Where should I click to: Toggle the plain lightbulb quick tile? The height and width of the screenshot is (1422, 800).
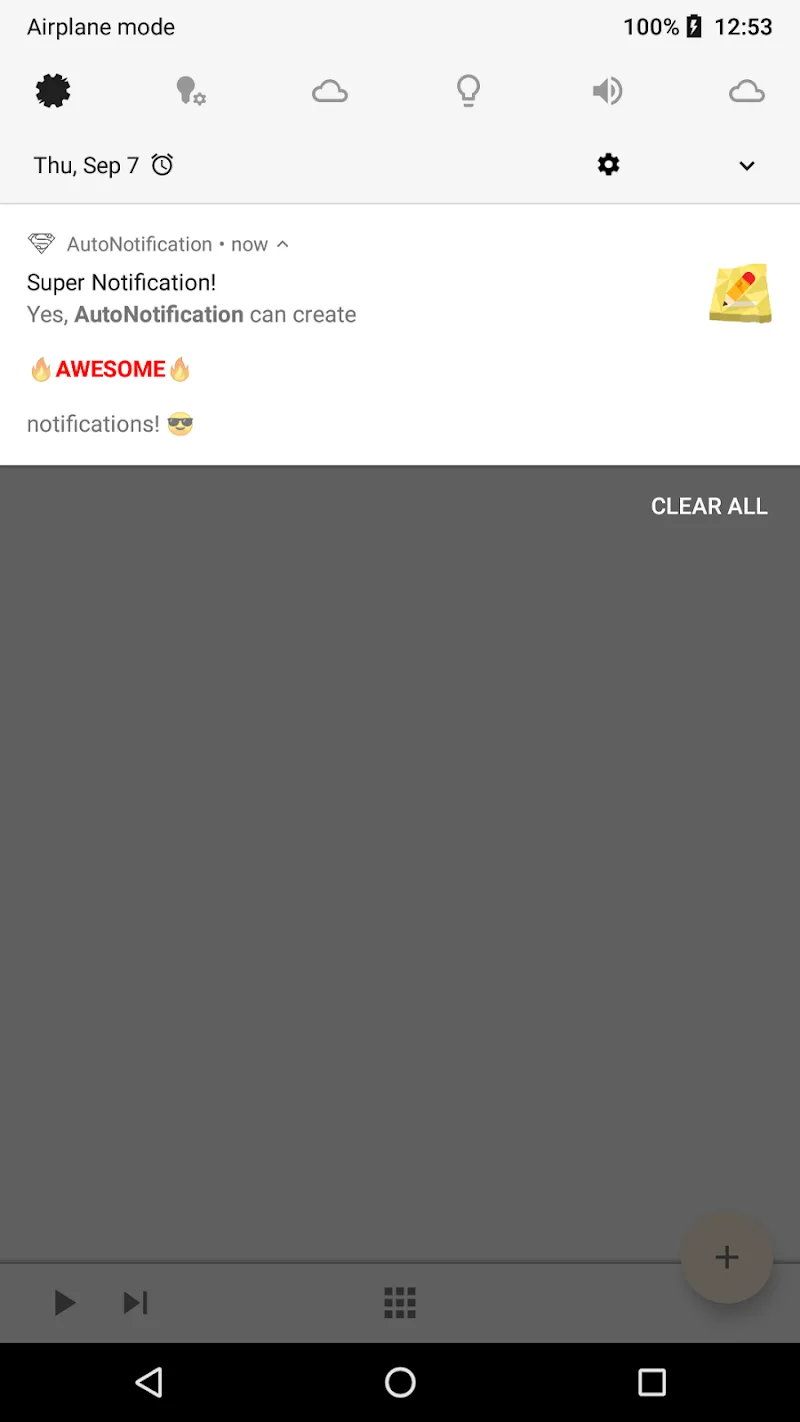[x=468, y=92]
